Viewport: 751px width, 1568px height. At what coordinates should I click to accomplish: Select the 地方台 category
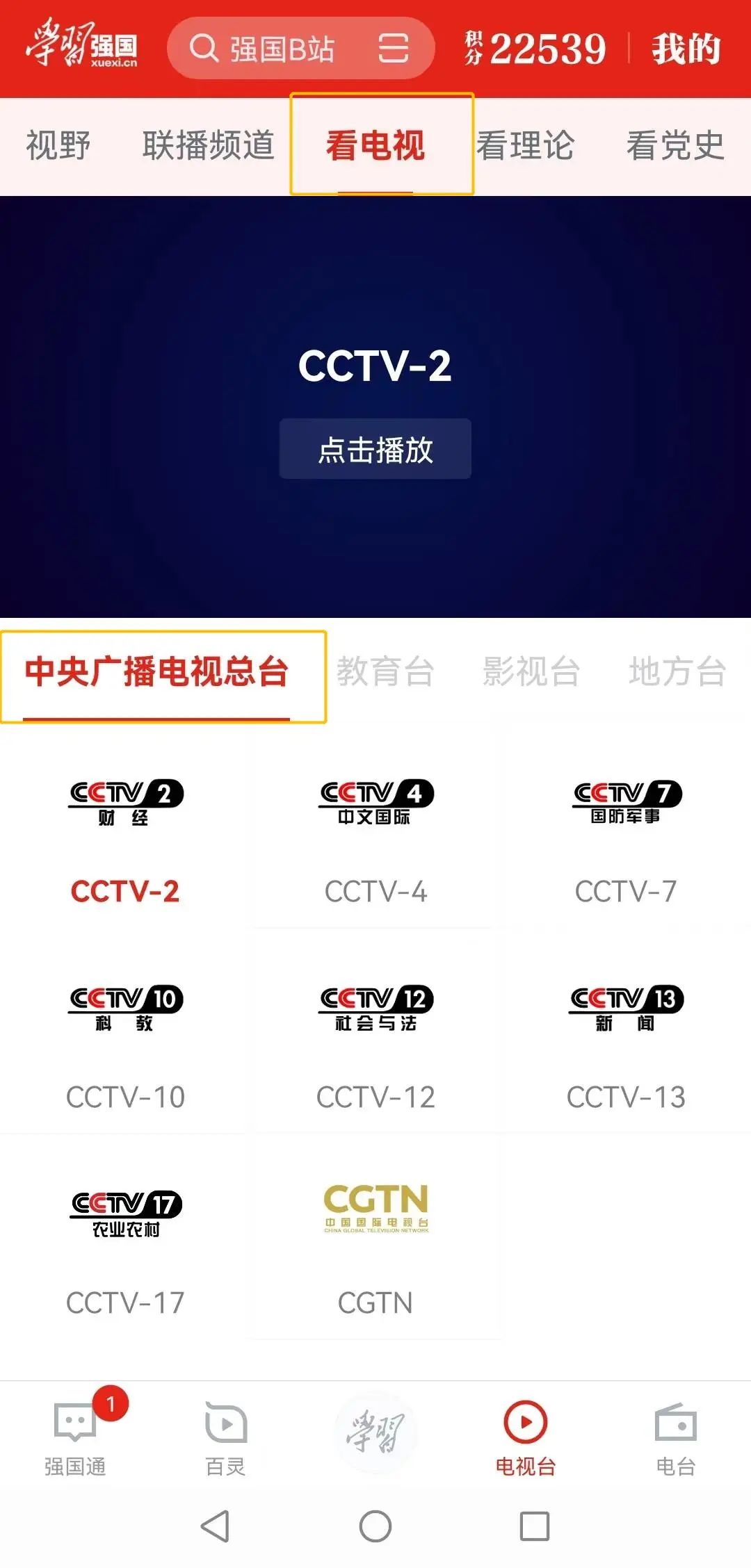(678, 672)
